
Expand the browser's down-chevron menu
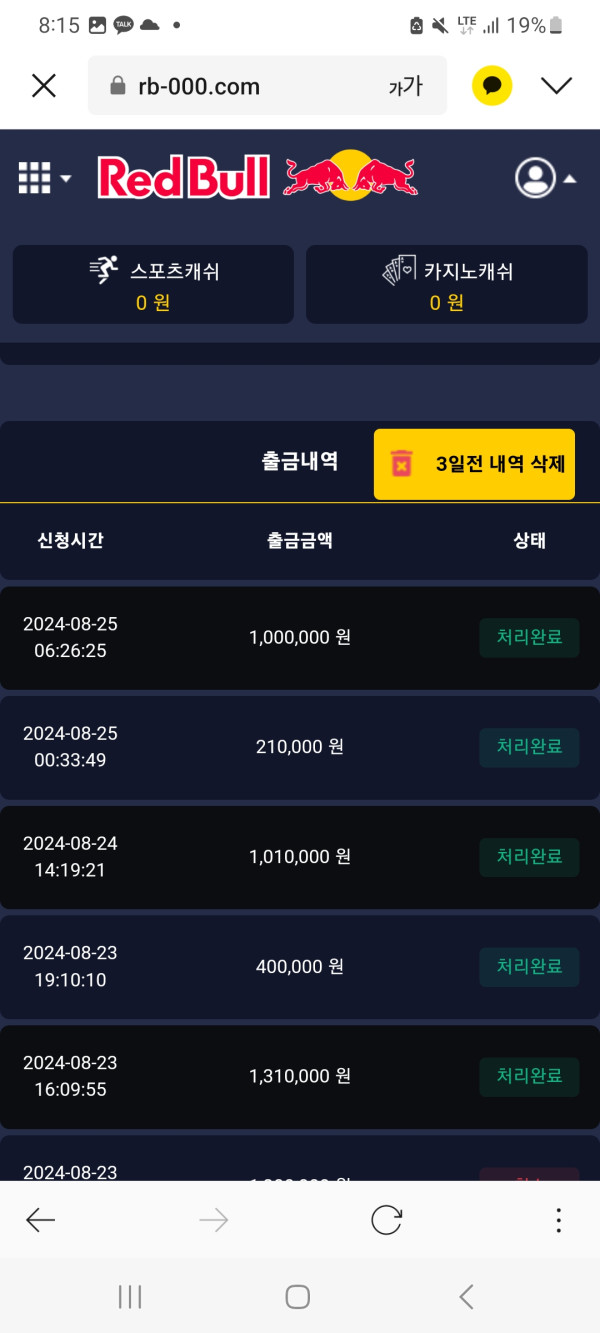pyautogui.click(x=556, y=86)
